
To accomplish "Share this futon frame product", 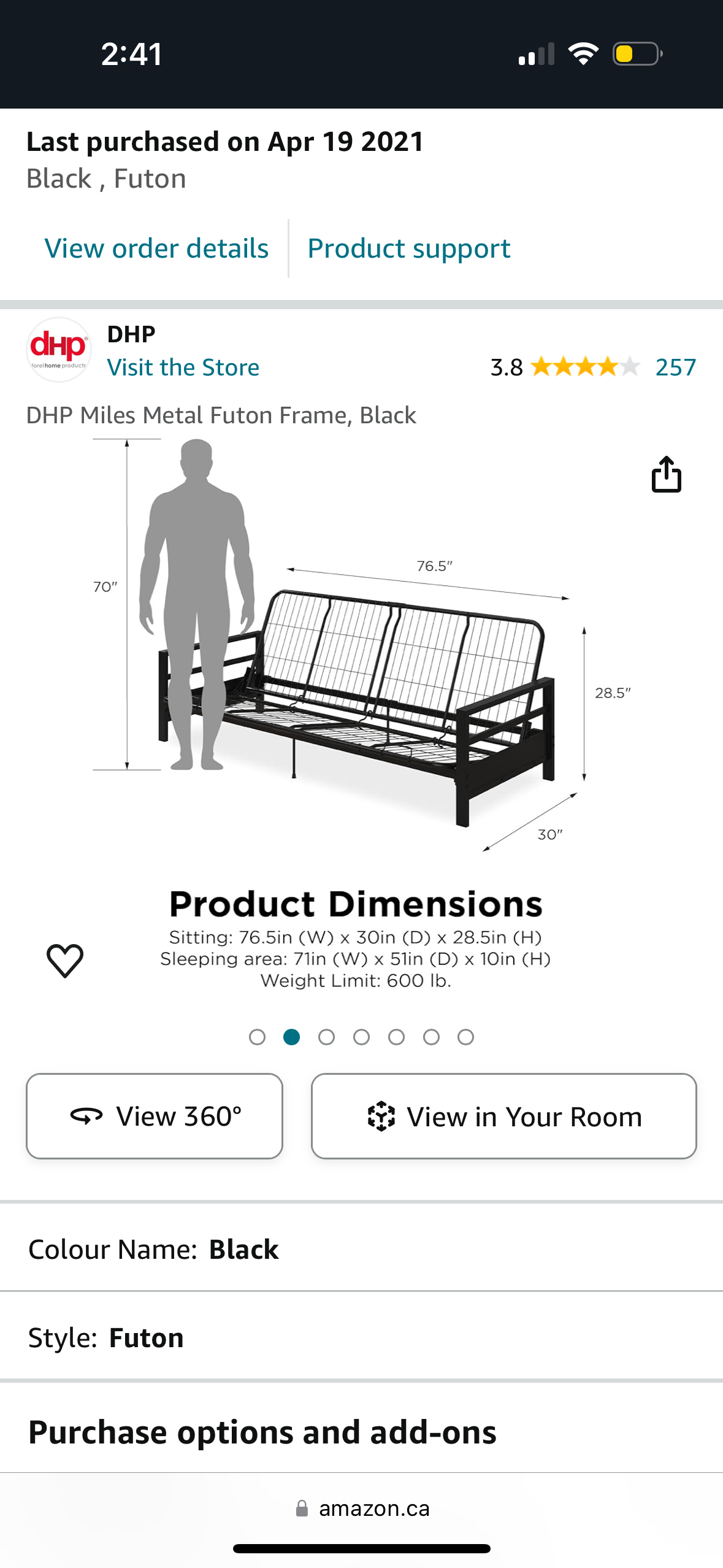I will click(666, 474).
